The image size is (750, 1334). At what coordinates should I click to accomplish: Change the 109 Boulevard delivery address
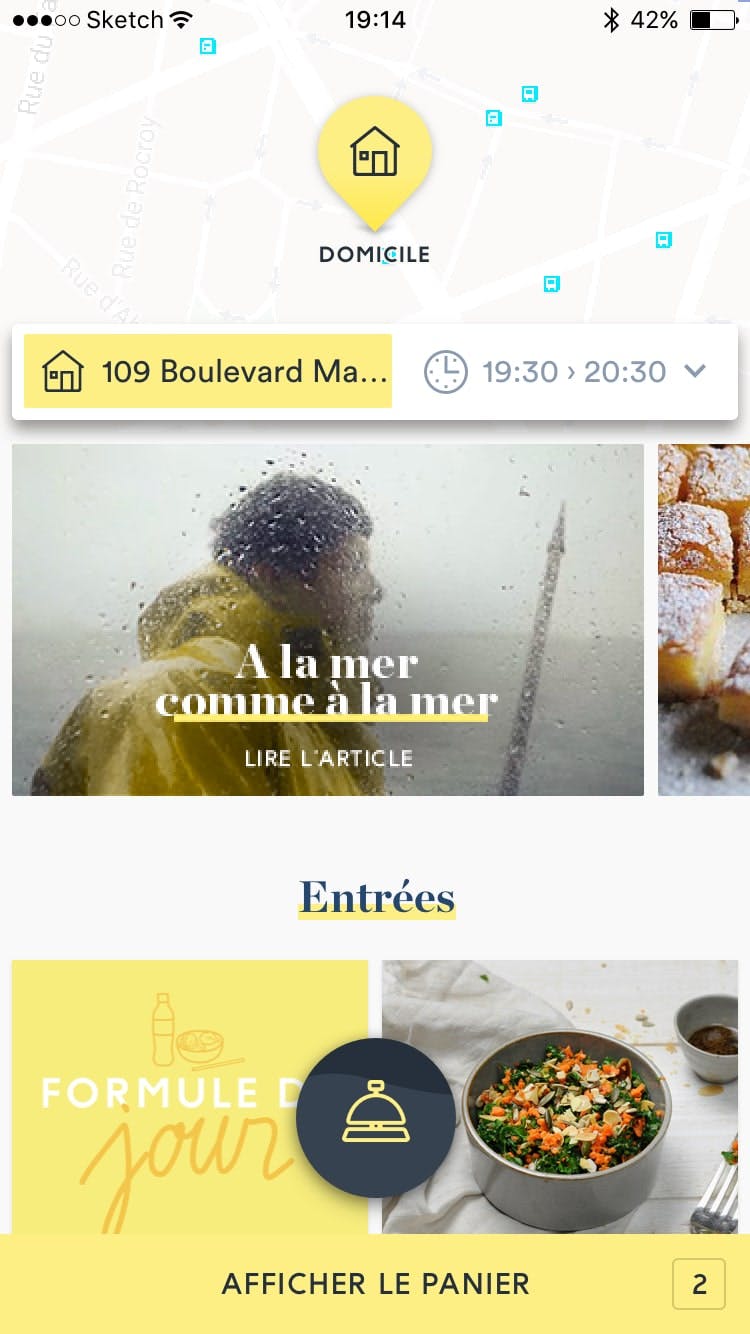[x=208, y=372]
